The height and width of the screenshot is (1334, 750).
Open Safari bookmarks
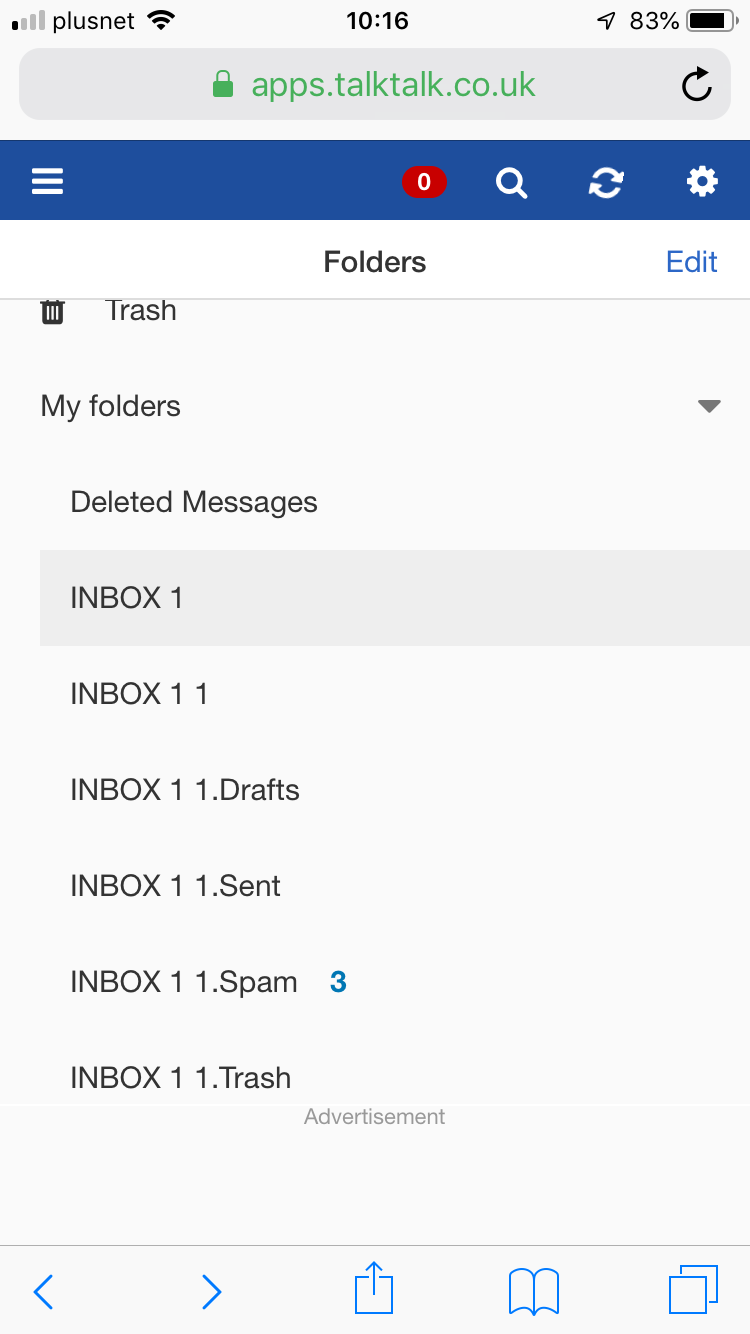(x=533, y=1290)
